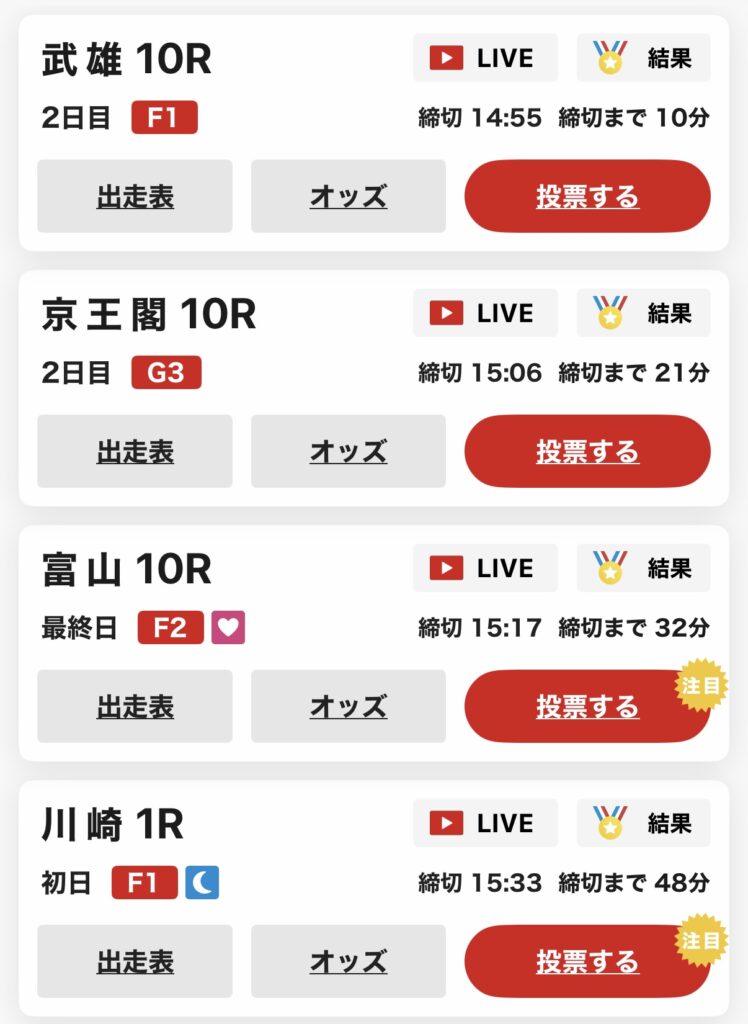Open 出走表 for 武雄 10R
748x1024 pixels.
[x=135, y=197]
